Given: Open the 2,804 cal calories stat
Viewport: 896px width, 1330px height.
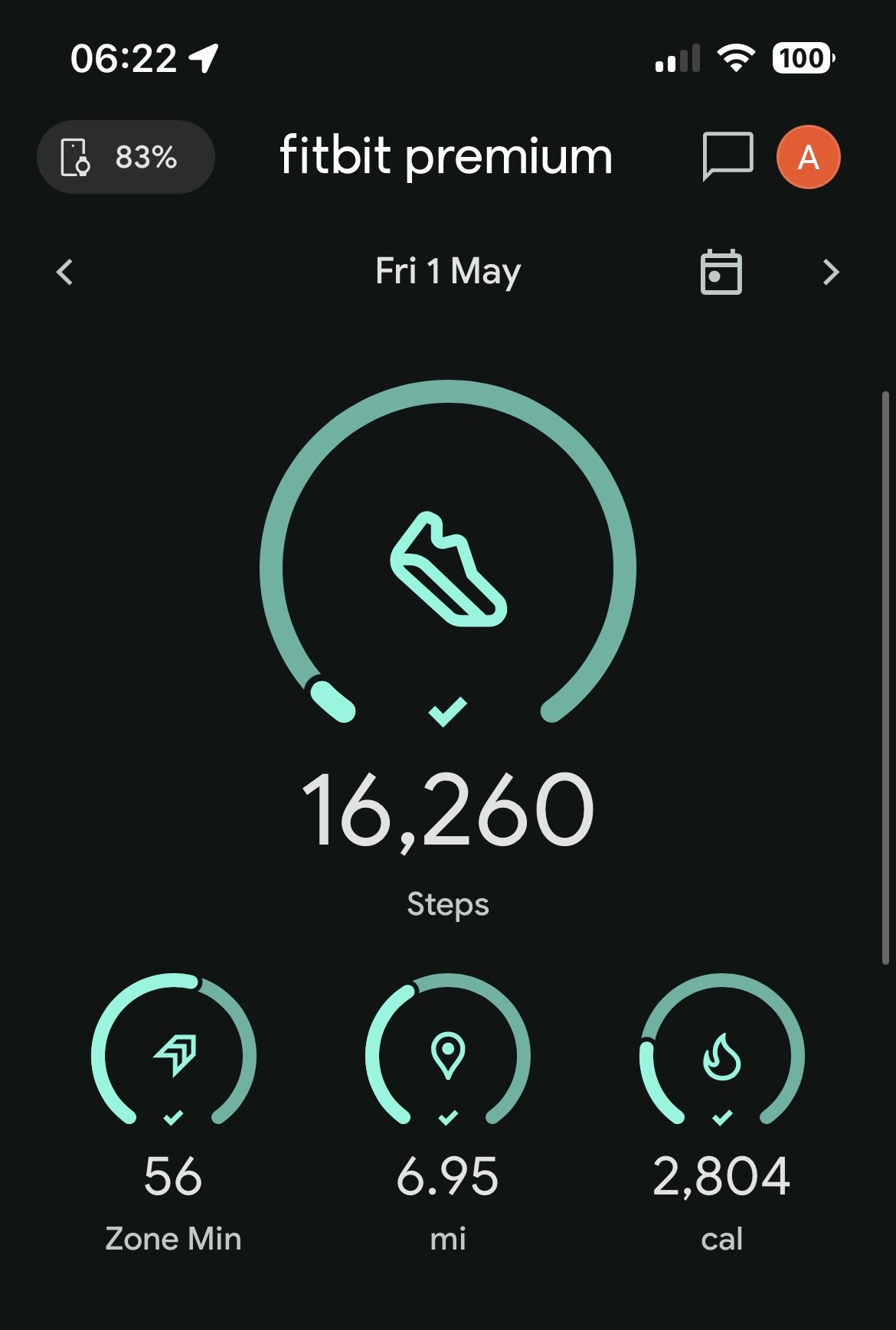Looking at the screenshot, I should (721, 1114).
